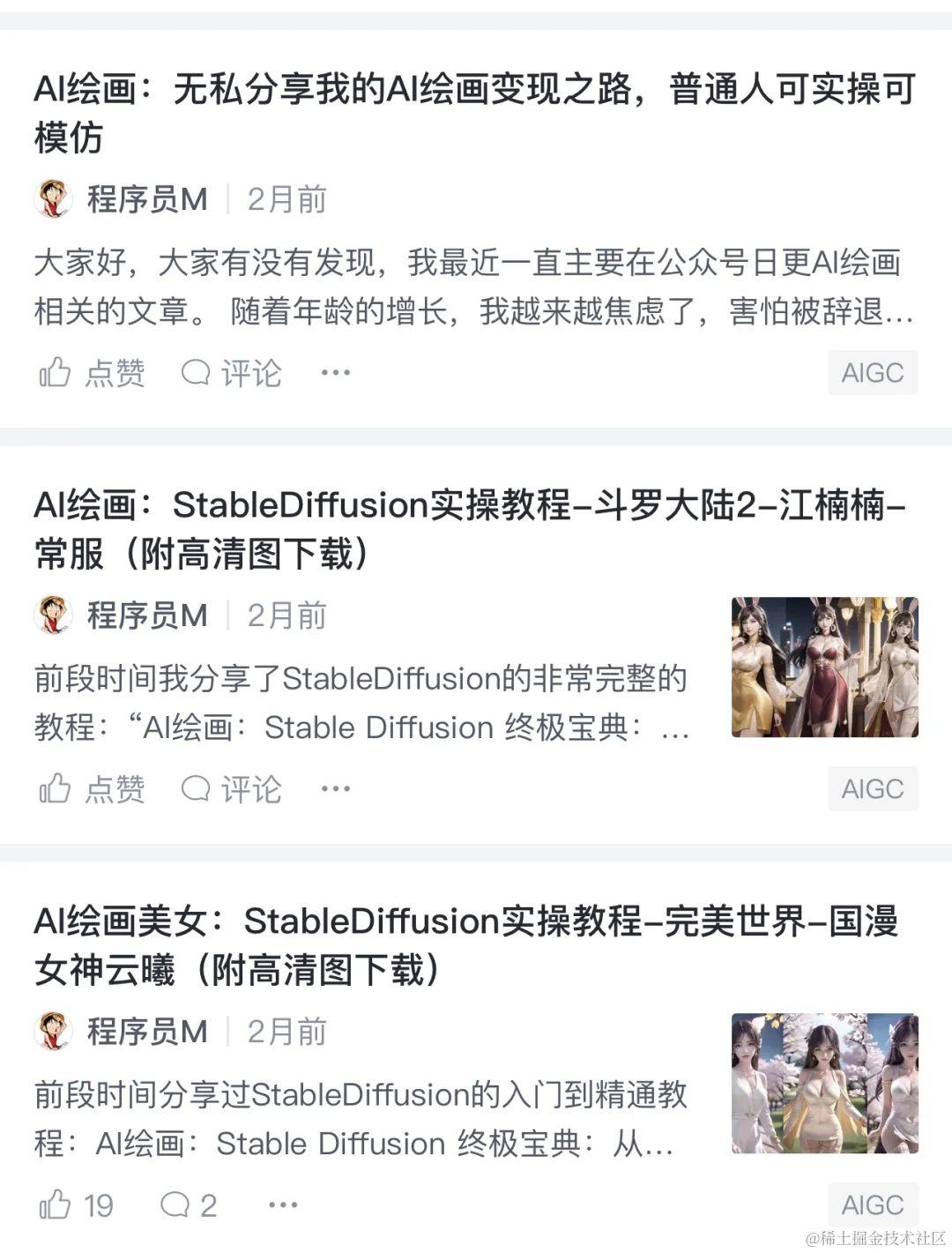Screen dimensions: 952x1253
Task: Open the 完美世界-国漫女神云曦 tutorial article
Action: (x=465, y=945)
